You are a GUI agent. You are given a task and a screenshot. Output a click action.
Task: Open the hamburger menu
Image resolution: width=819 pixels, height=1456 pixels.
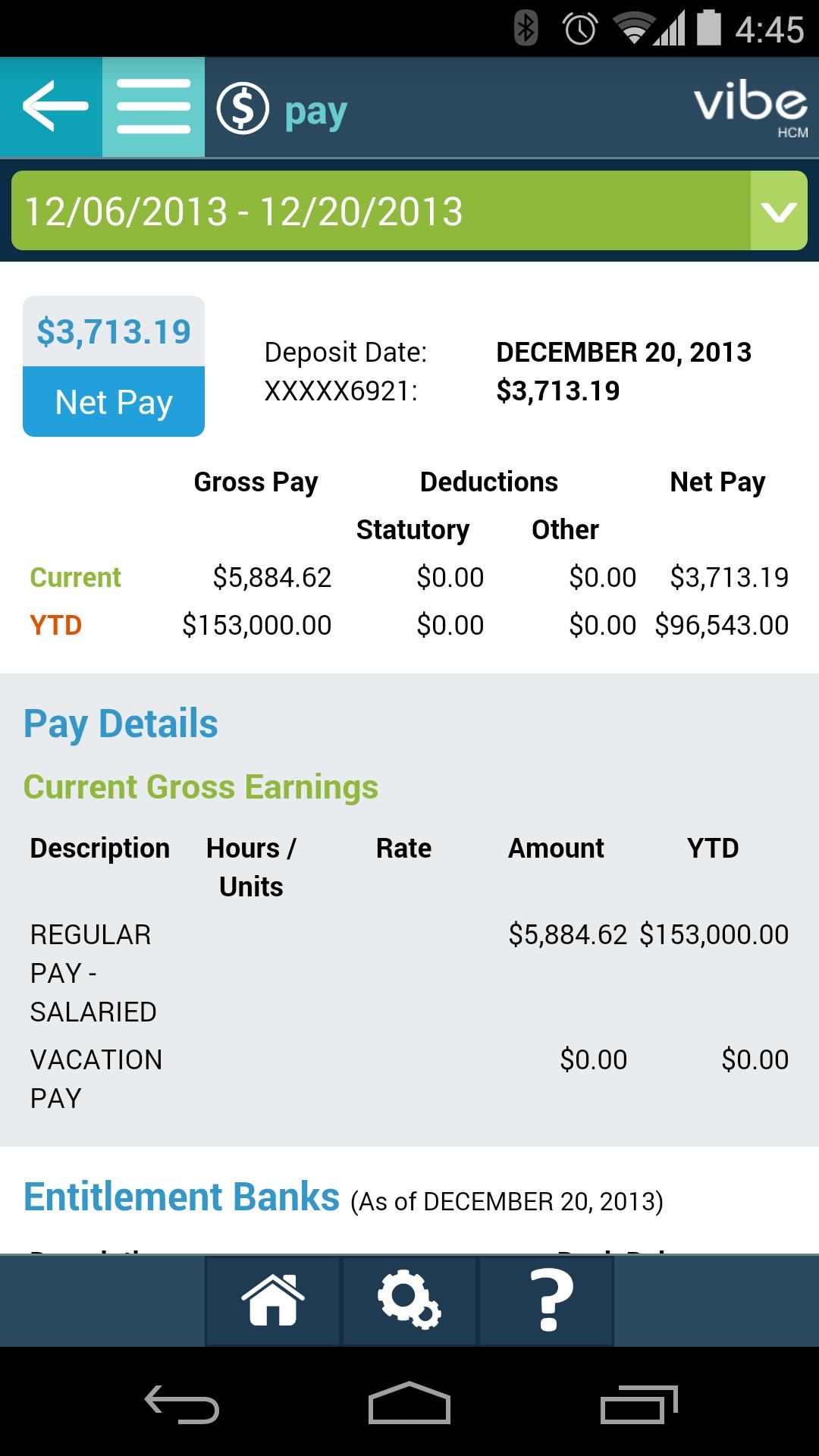click(153, 107)
